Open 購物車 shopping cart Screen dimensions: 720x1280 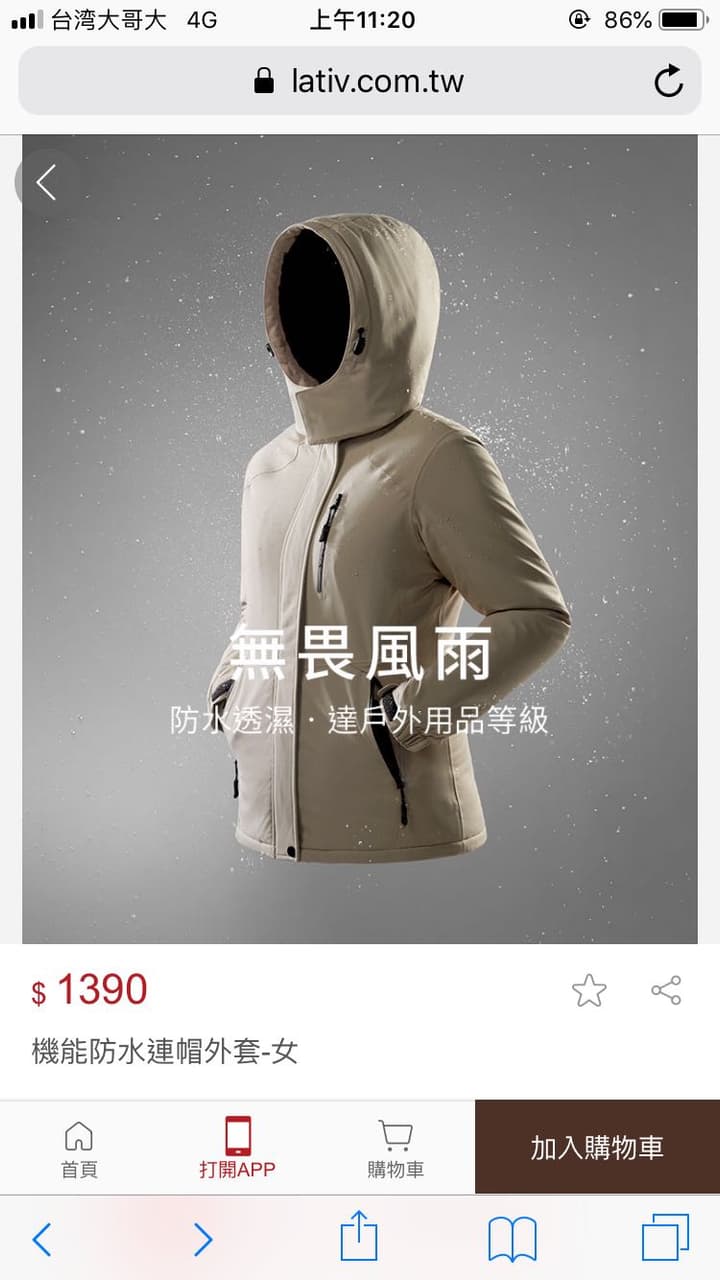pyautogui.click(x=395, y=1148)
